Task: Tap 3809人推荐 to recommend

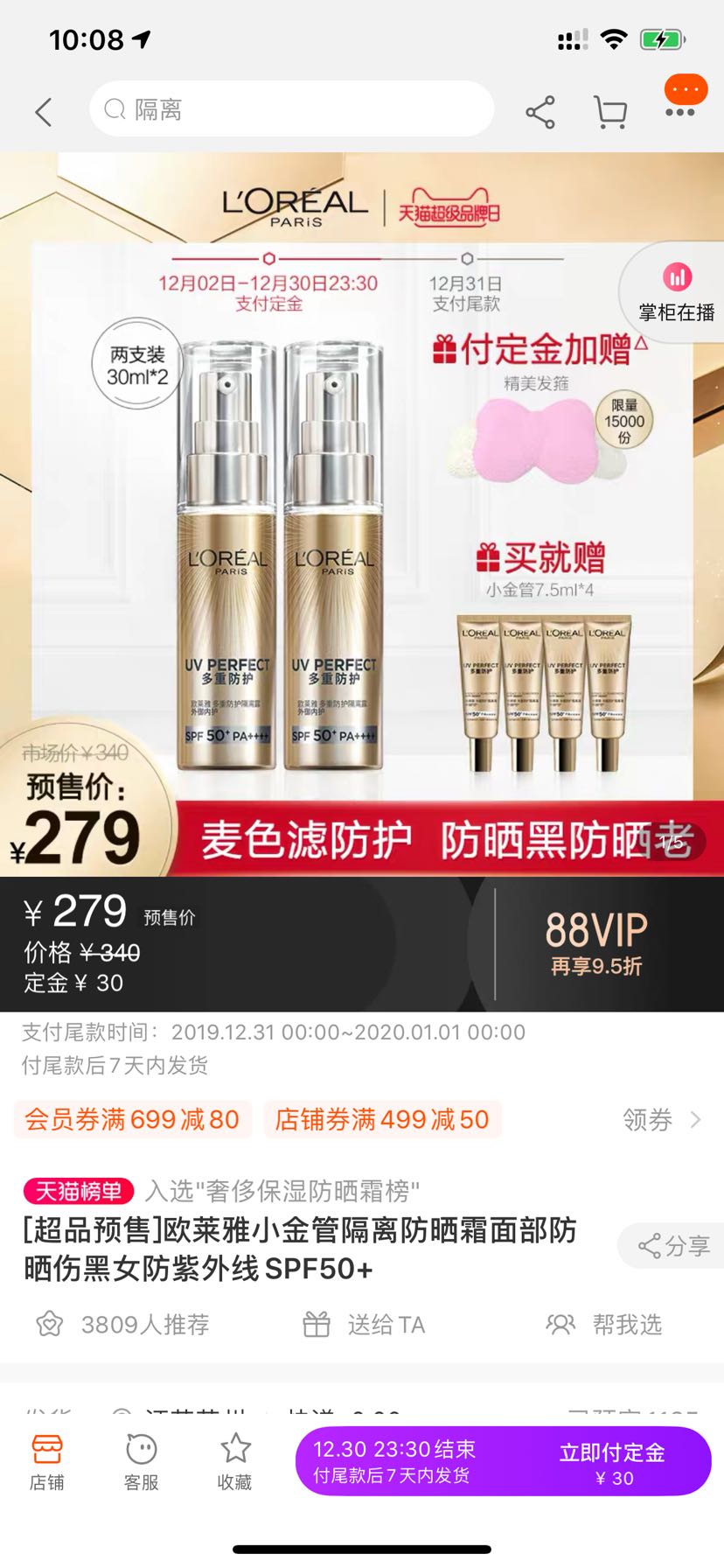Action: tap(122, 1325)
